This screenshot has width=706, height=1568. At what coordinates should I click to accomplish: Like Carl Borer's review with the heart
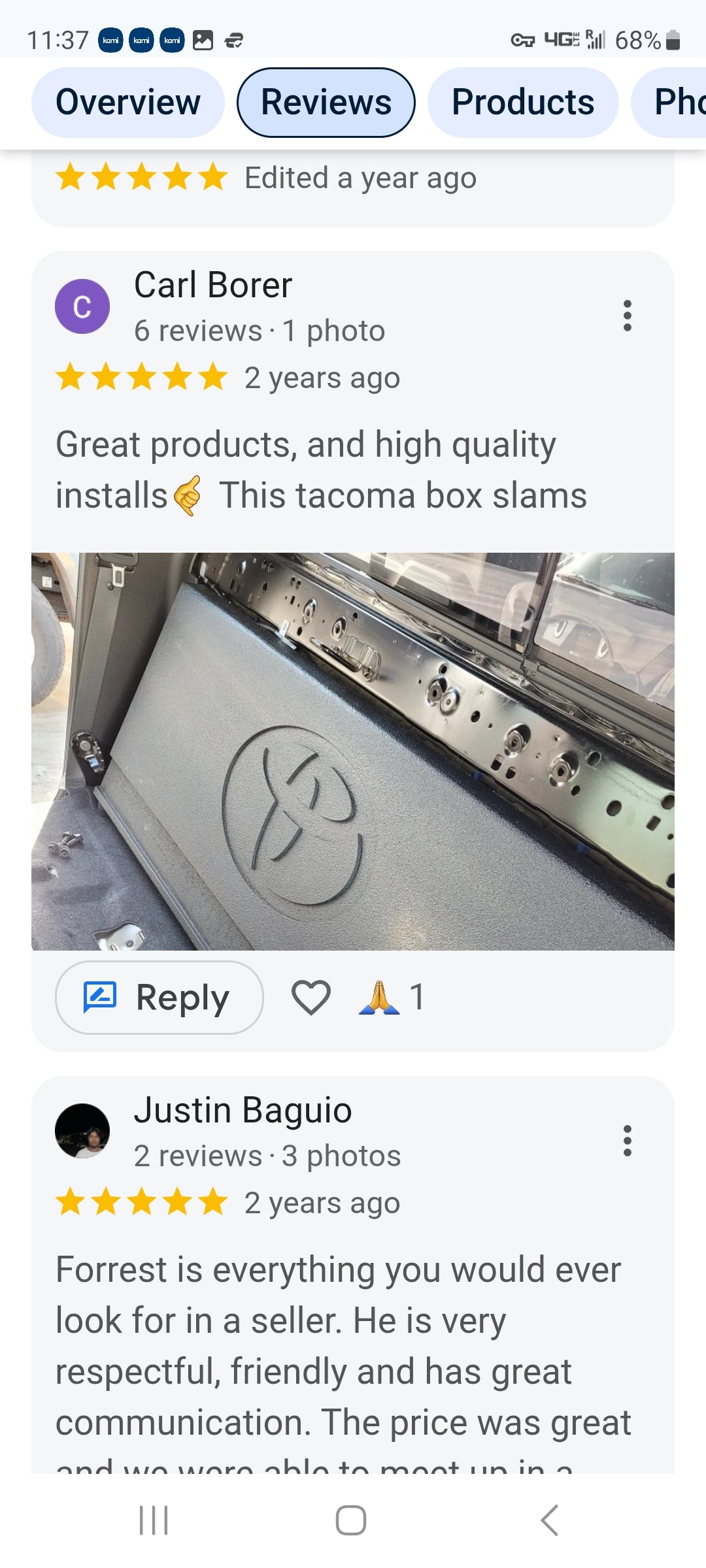click(x=311, y=998)
